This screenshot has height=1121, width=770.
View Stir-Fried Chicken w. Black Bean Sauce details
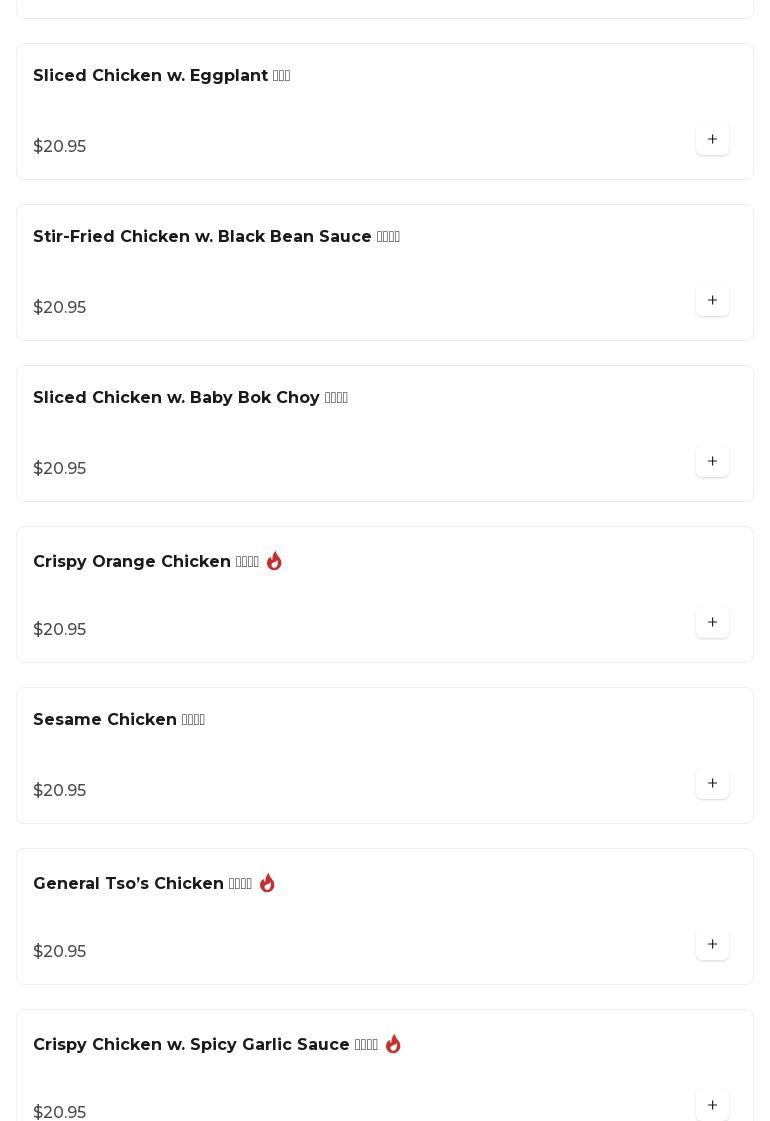coord(202,237)
